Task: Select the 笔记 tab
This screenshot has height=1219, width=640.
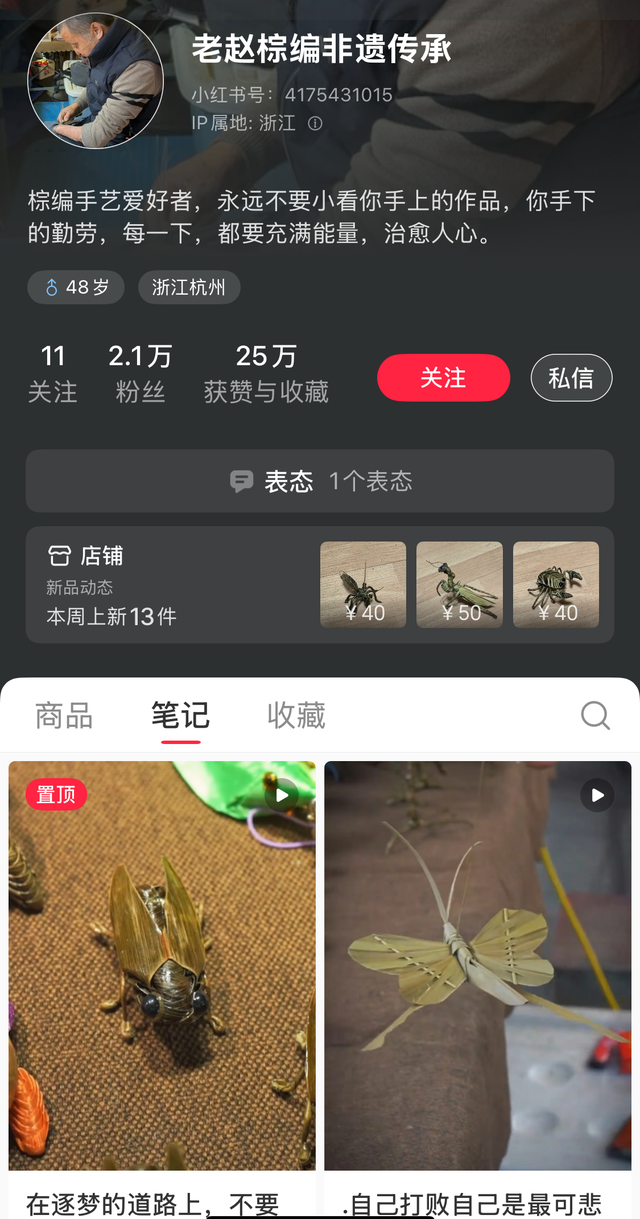Action: 180,715
